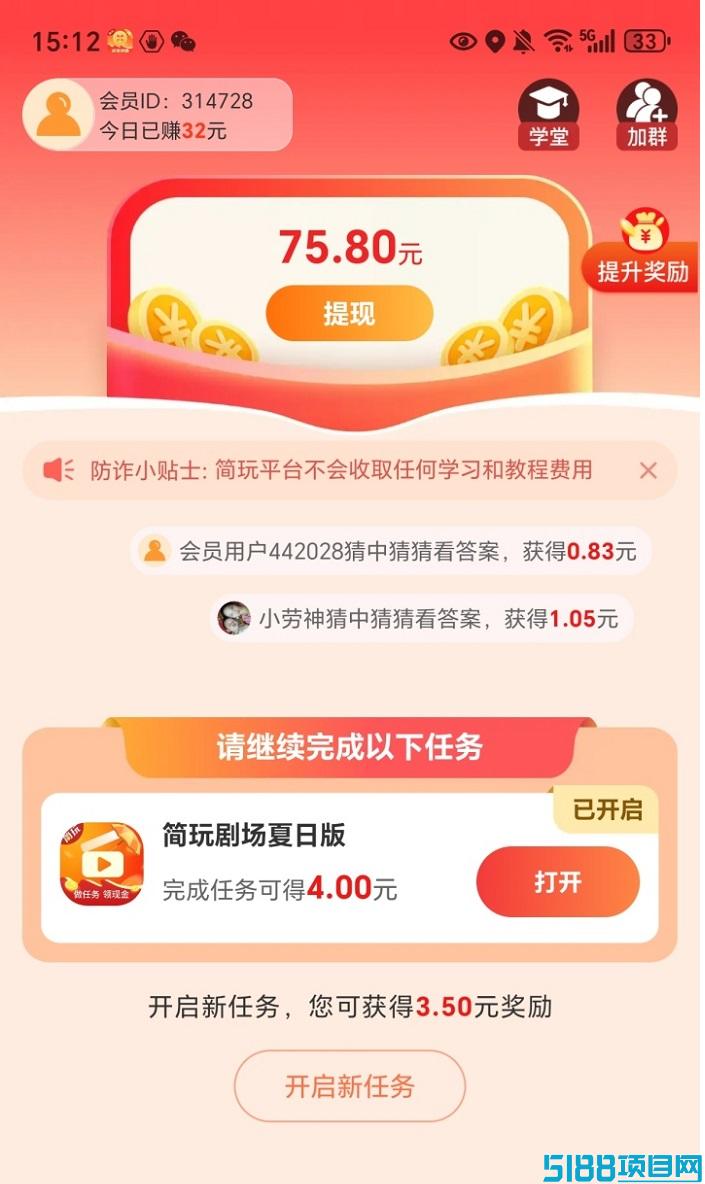The width and height of the screenshot is (705, 1184).
Task: Open the 简玩剧场夏日版 app icon
Action: click(101, 864)
